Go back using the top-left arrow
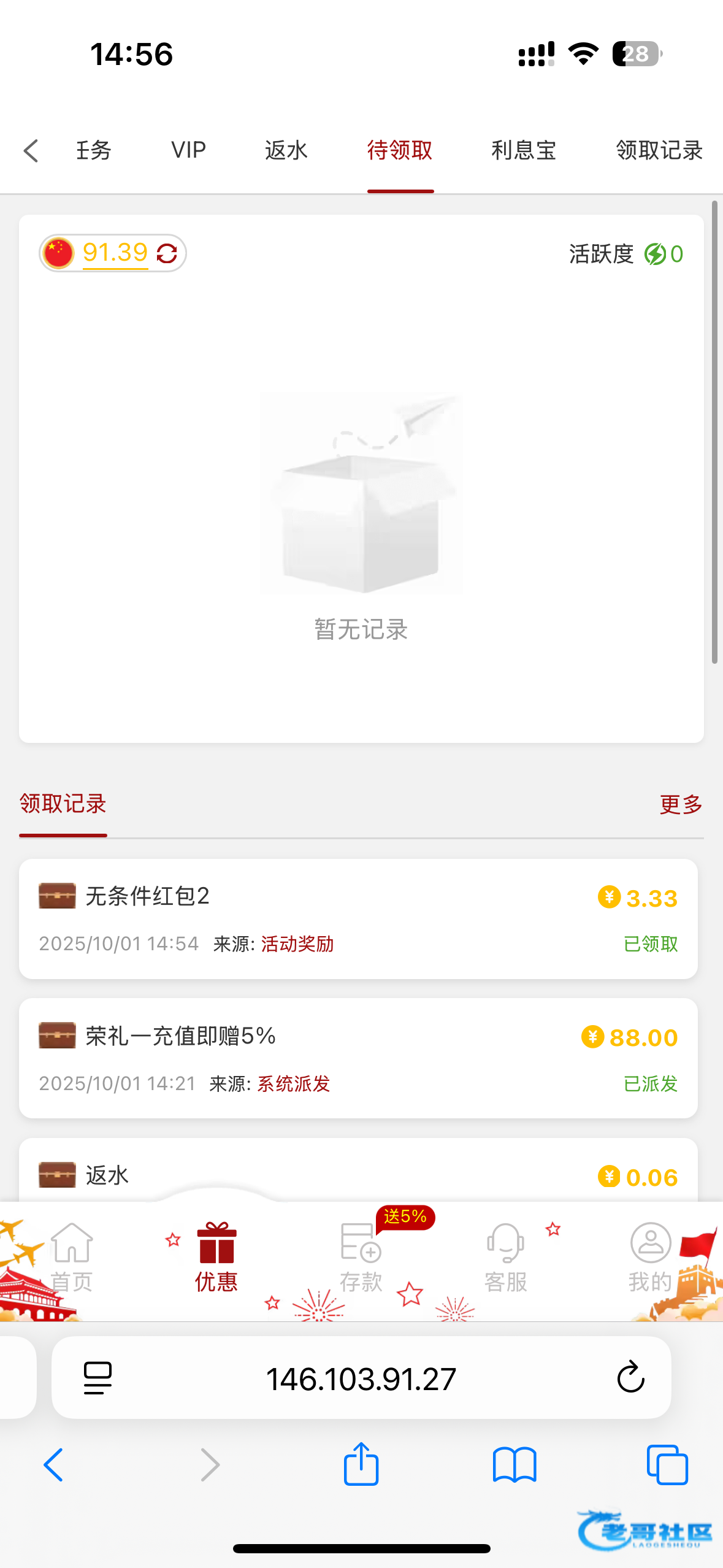The height and width of the screenshot is (1568, 723). click(31, 150)
